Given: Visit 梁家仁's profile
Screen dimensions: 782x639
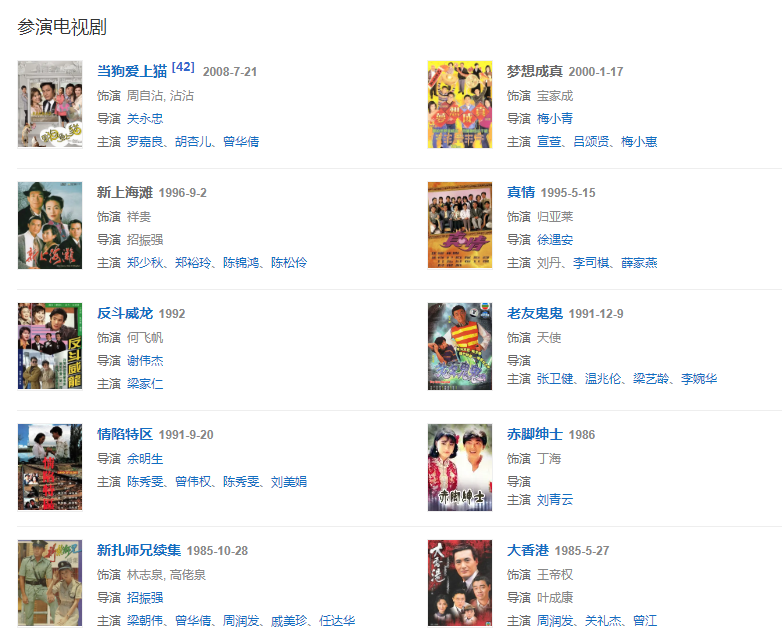Looking at the screenshot, I should pos(145,384).
